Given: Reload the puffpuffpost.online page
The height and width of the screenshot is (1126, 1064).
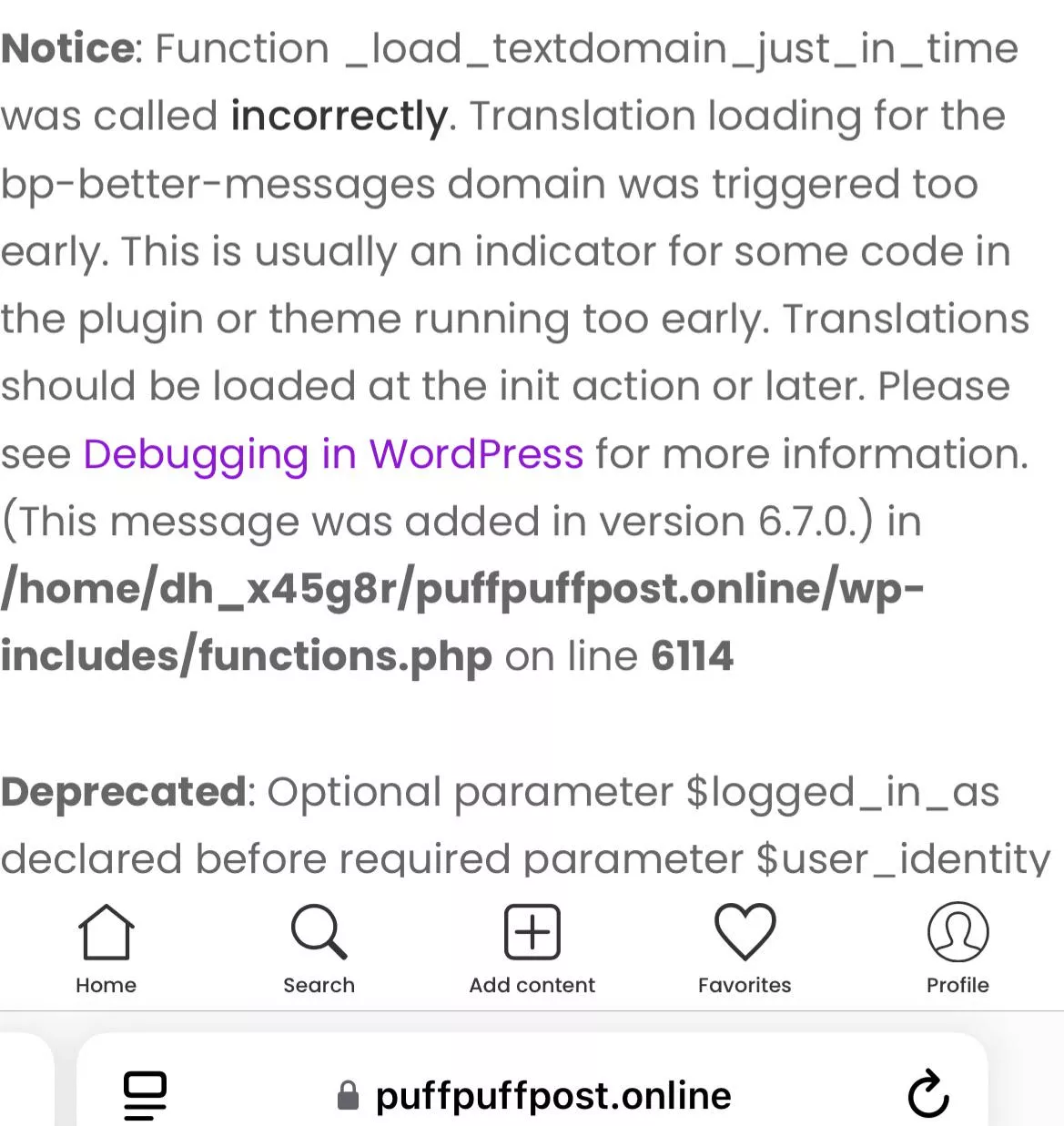Looking at the screenshot, I should 927,1093.
